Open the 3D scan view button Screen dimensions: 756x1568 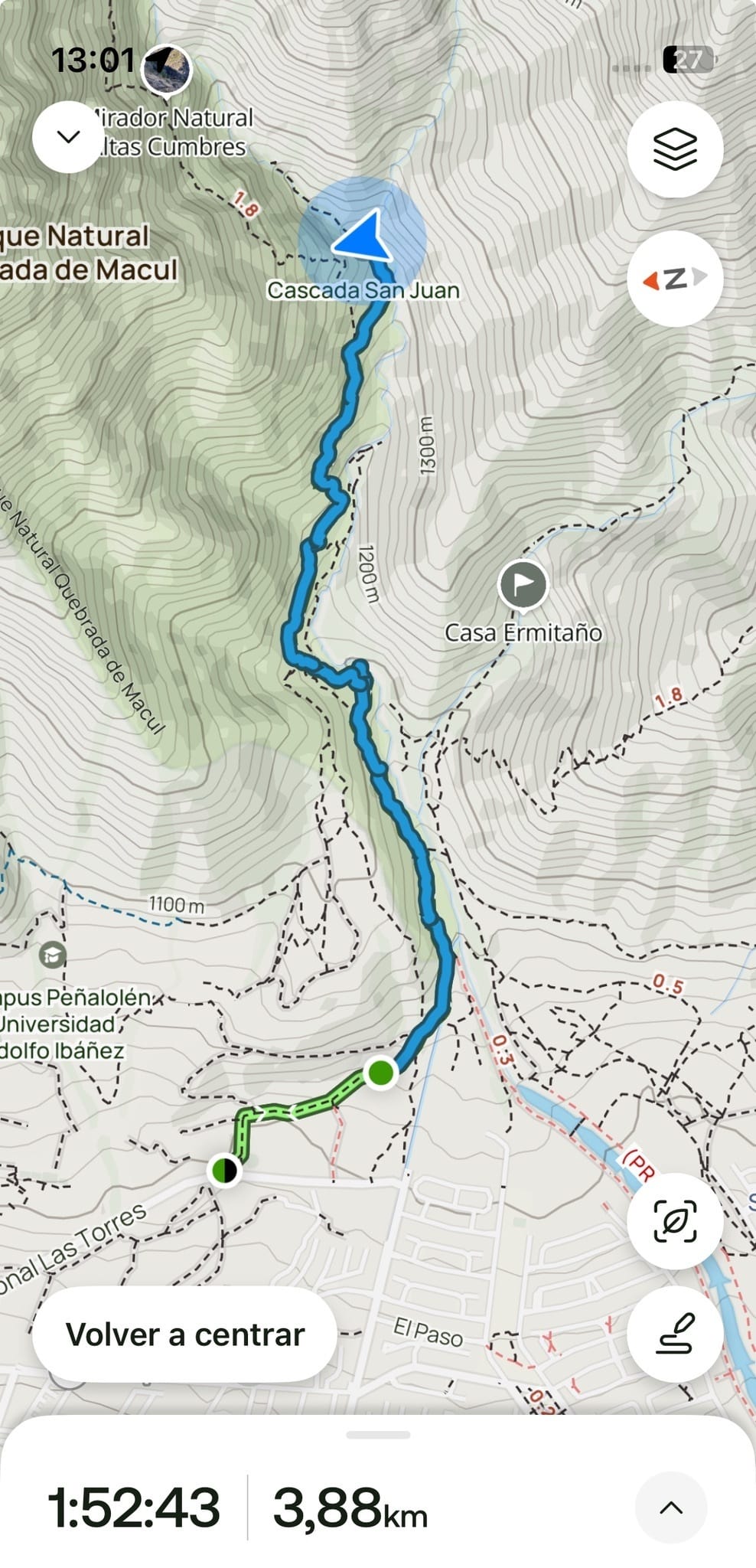point(674,1221)
